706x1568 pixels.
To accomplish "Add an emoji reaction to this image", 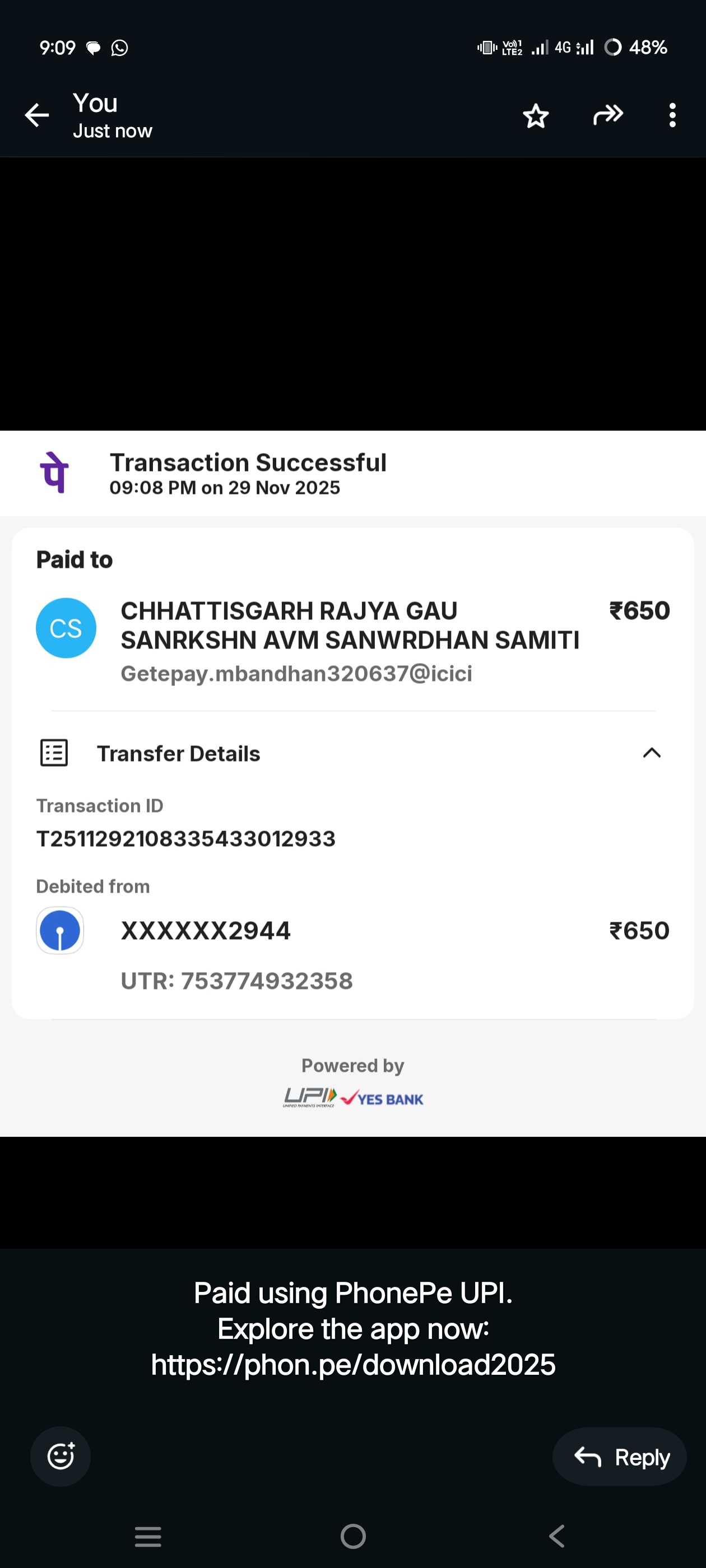I will pyautogui.click(x=61, y=1456).
